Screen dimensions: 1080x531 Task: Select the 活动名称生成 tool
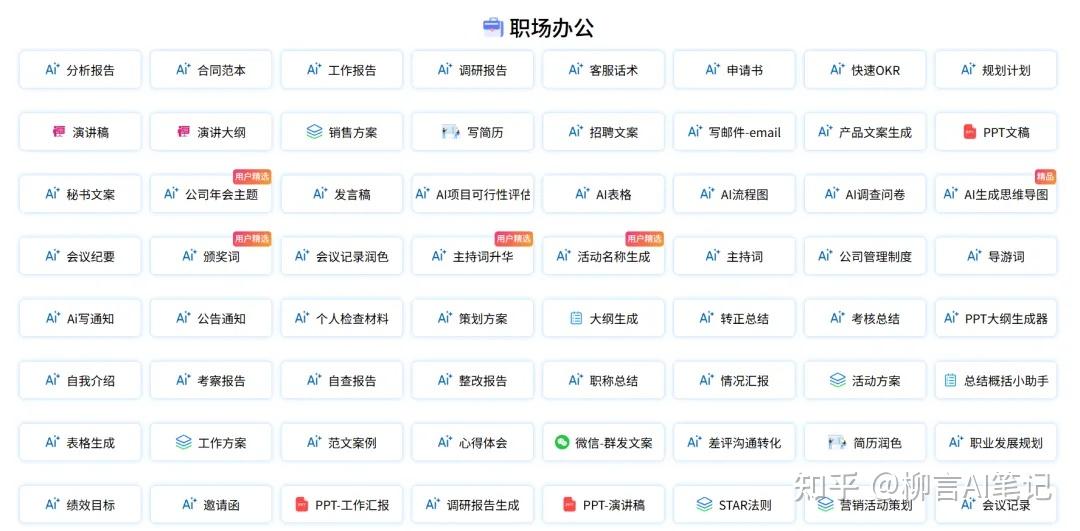click(604, 256)
